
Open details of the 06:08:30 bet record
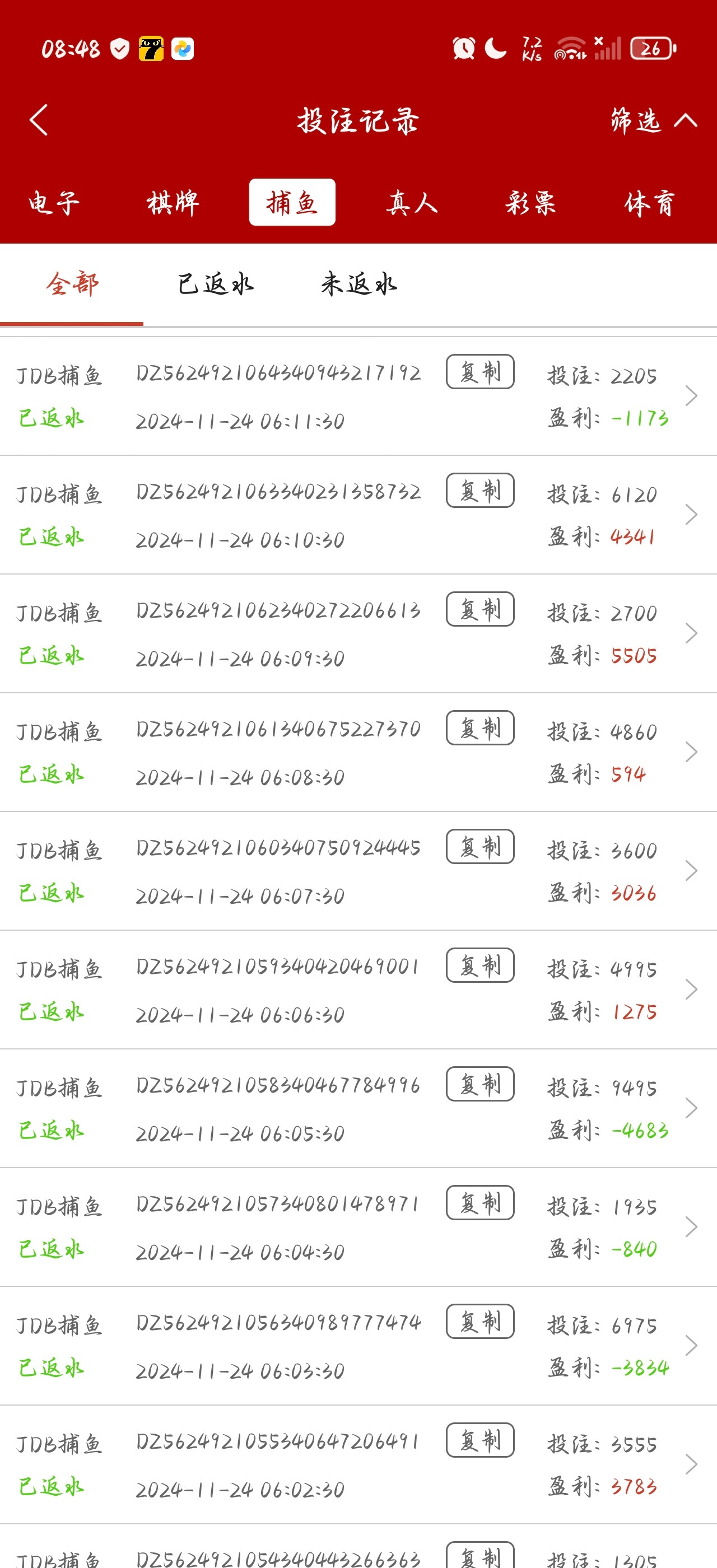pyautogui.click(x=691, y=752)
